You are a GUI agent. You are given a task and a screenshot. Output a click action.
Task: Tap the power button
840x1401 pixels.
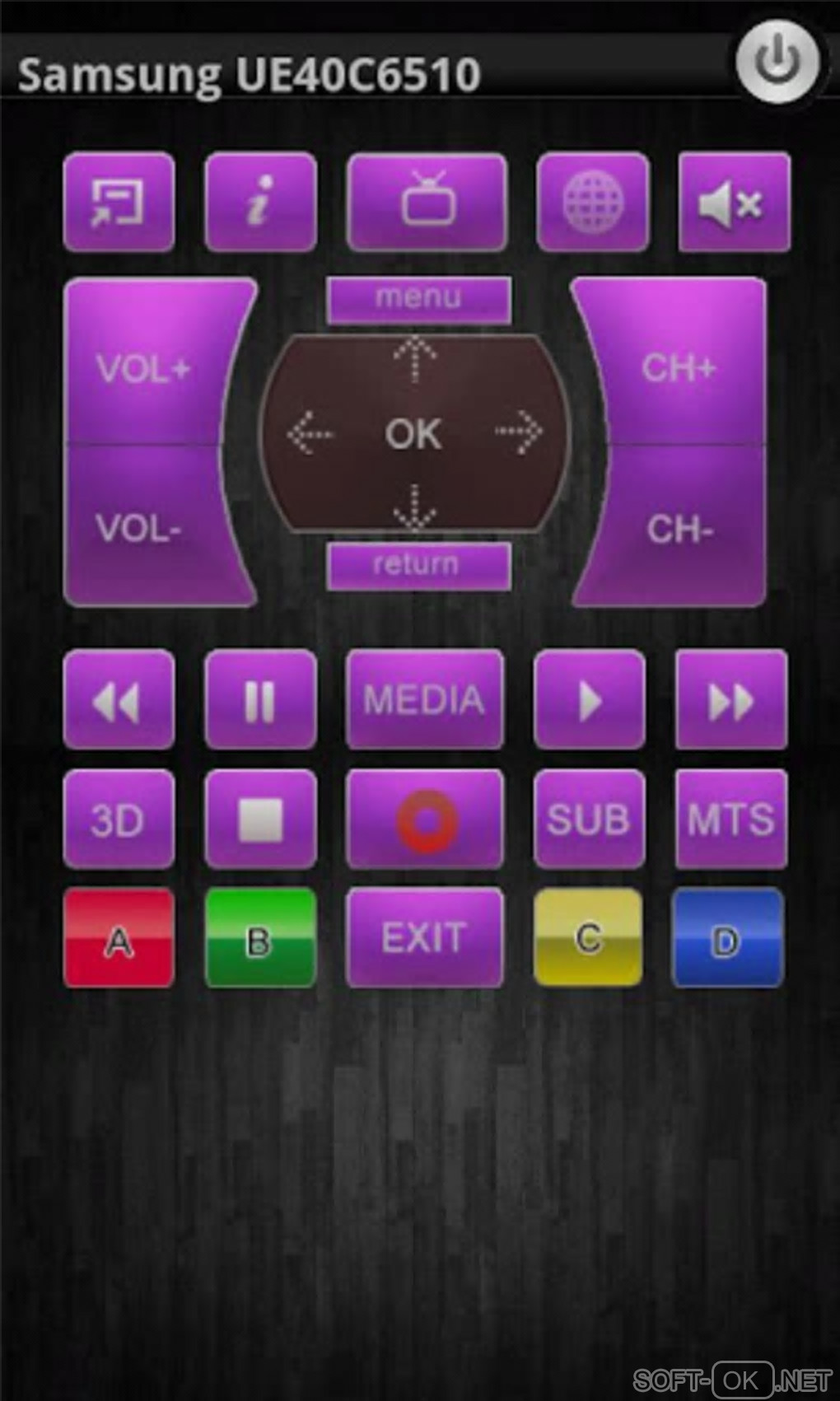tap(777, 62)
